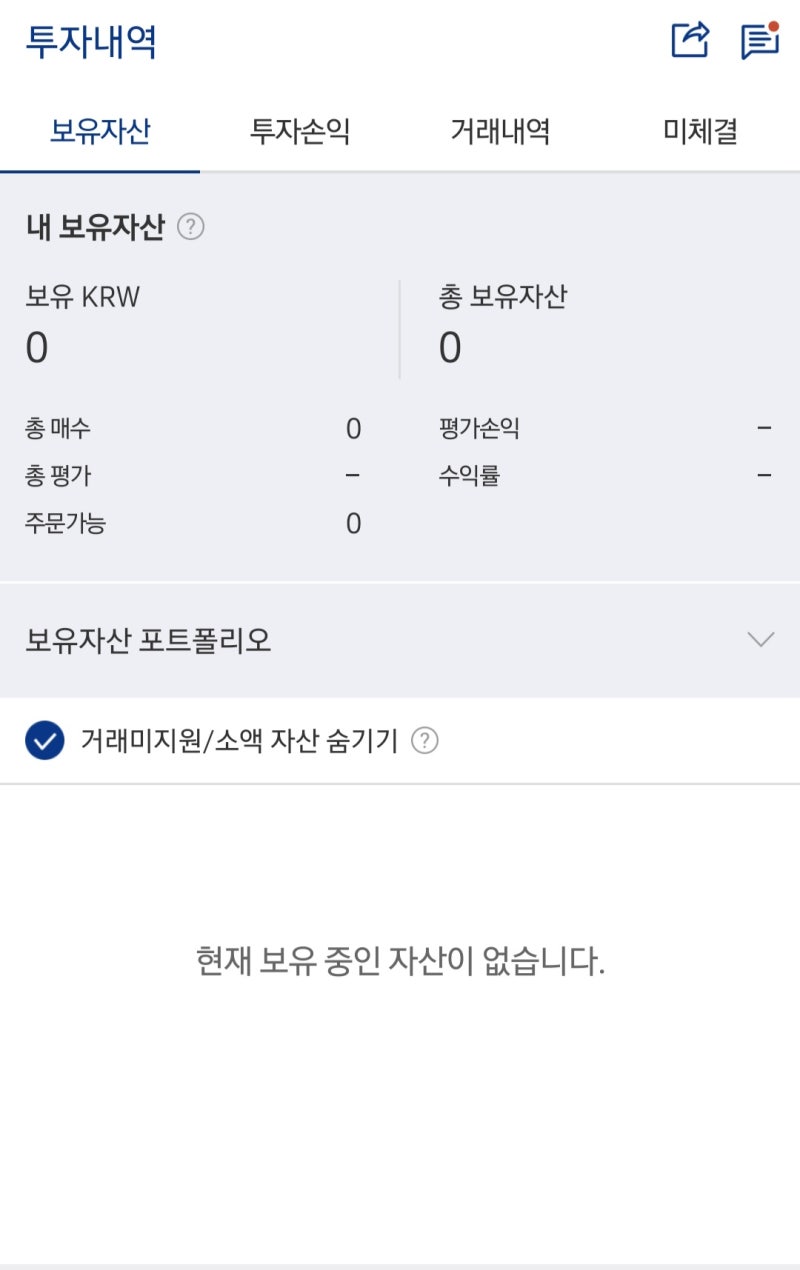This screenshot has height=1270, width=800.
Task: Tap the 총 평가 dash value
Action: 352,476
